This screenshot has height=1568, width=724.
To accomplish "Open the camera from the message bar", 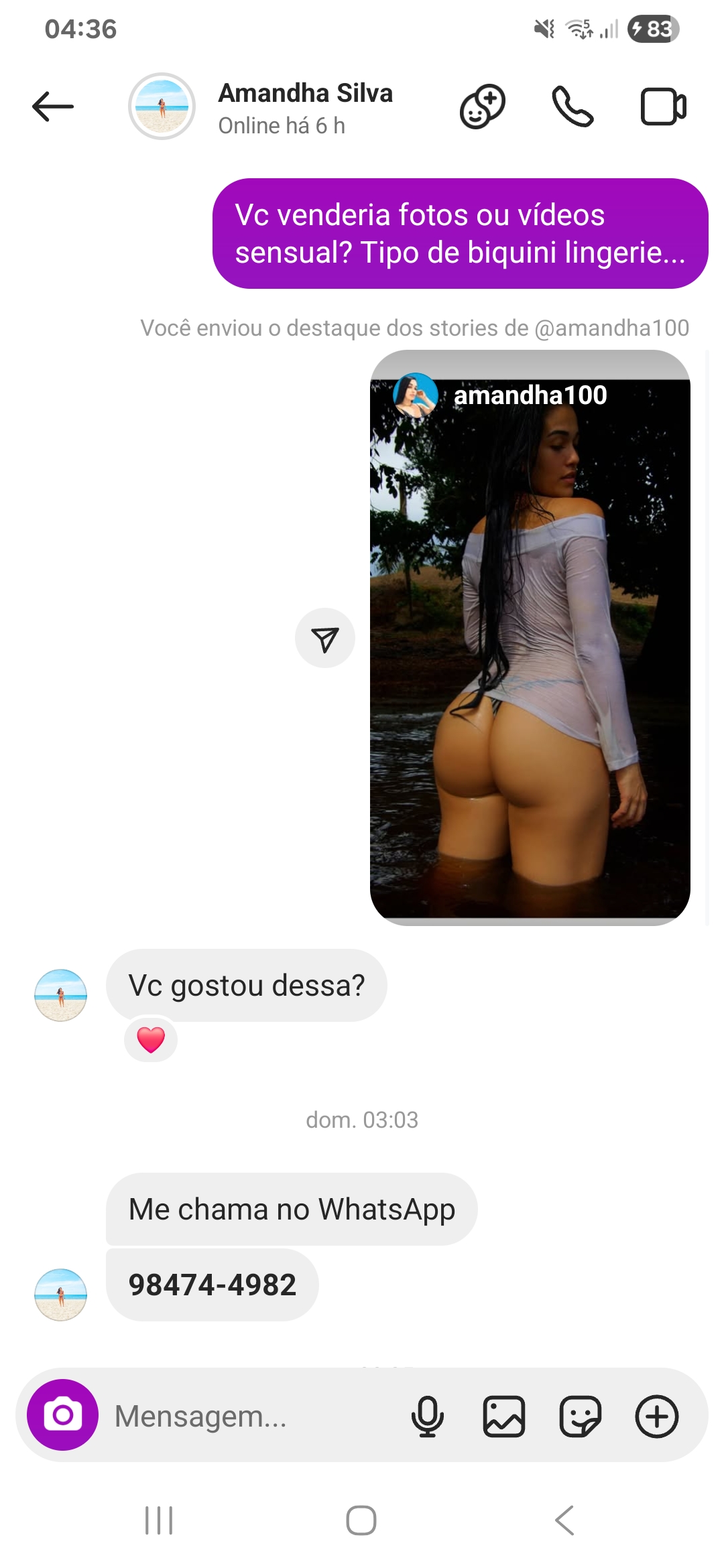I will click(x=62, y=1415).
